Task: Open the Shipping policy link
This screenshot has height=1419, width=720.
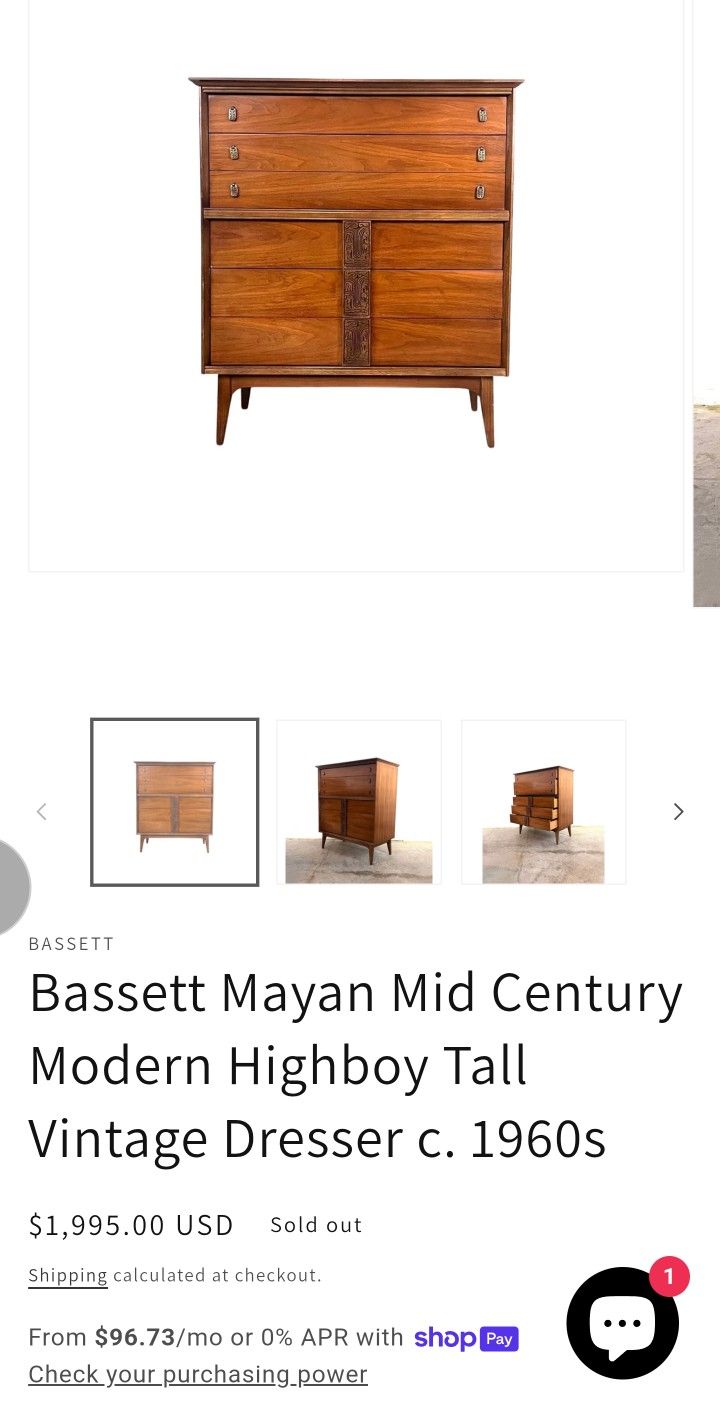Action: [x=68, y=1275]
